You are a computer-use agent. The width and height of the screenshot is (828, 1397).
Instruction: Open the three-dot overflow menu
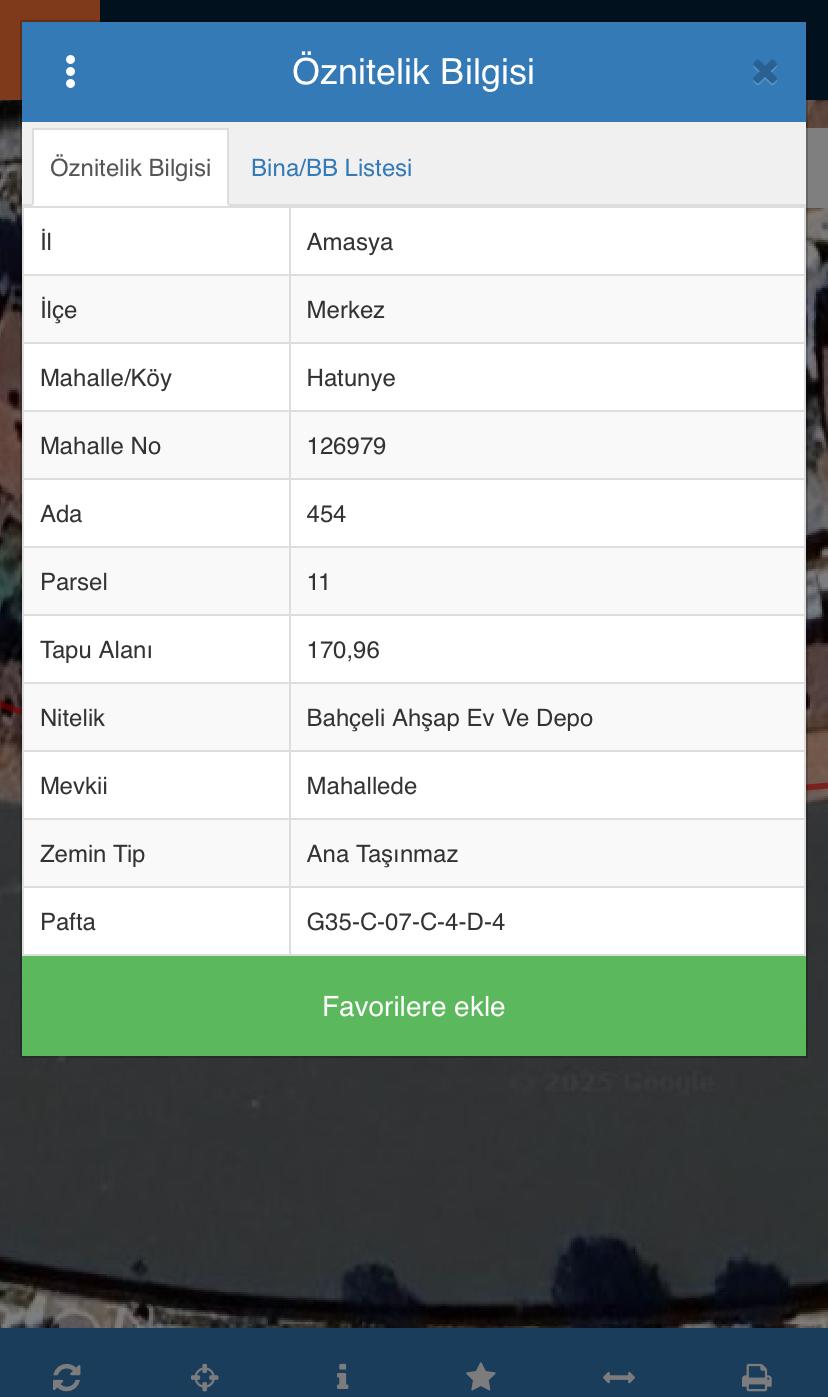pos(70,72)
